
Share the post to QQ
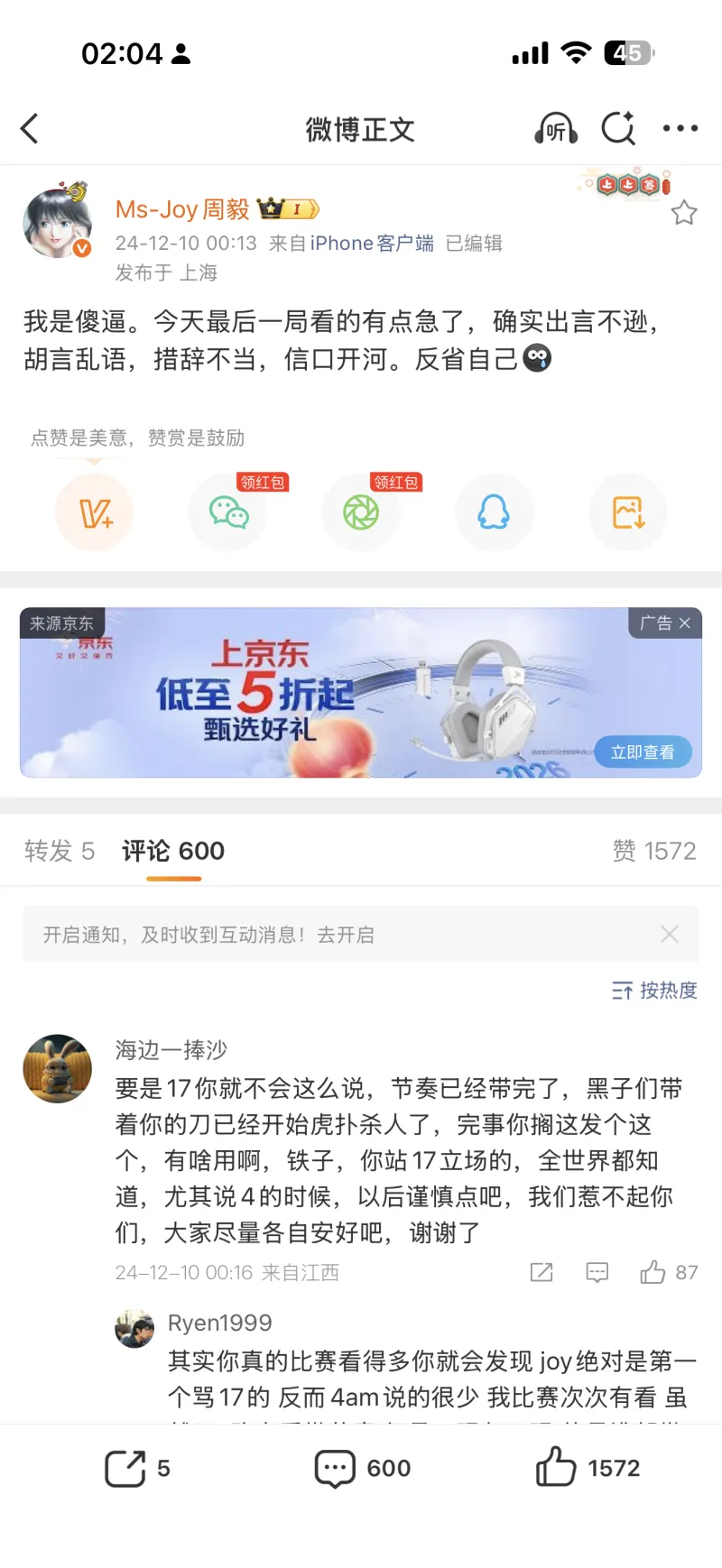click(x=494, y=512)
